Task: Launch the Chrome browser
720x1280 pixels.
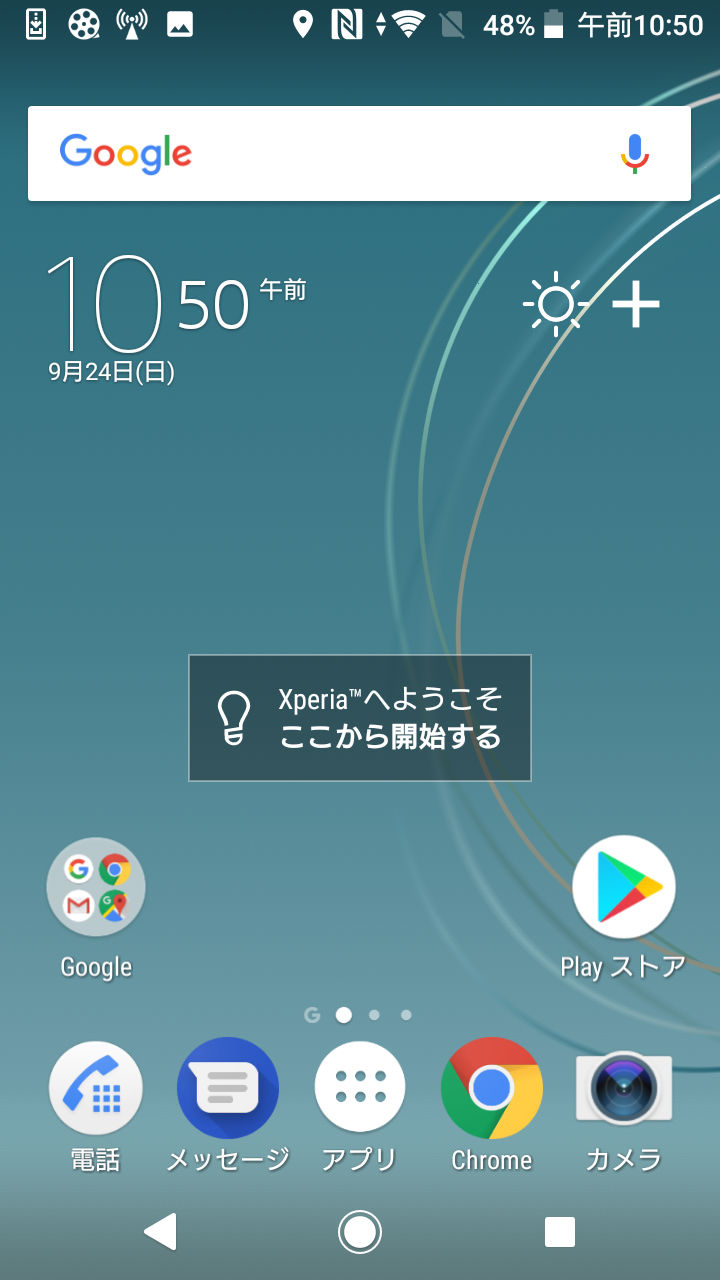Action: point(492,1090)
